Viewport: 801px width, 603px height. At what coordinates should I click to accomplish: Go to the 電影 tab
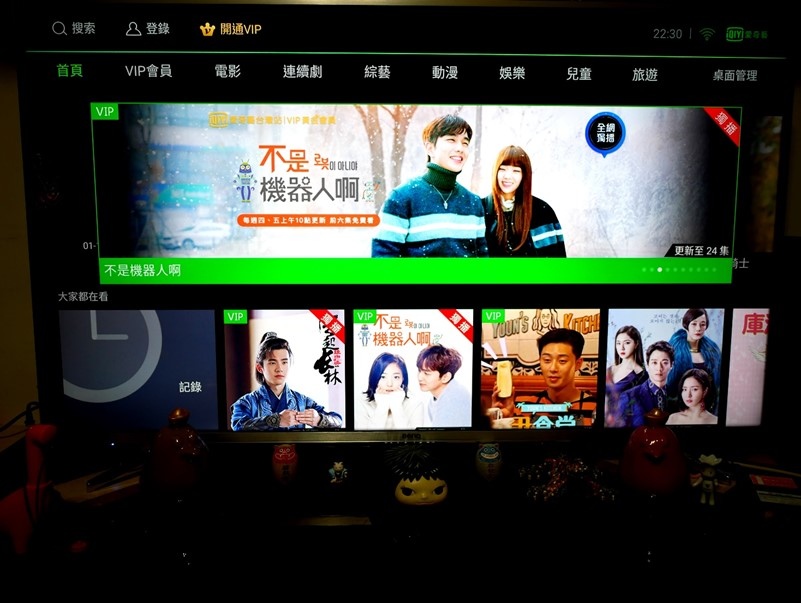coord(228,72)
